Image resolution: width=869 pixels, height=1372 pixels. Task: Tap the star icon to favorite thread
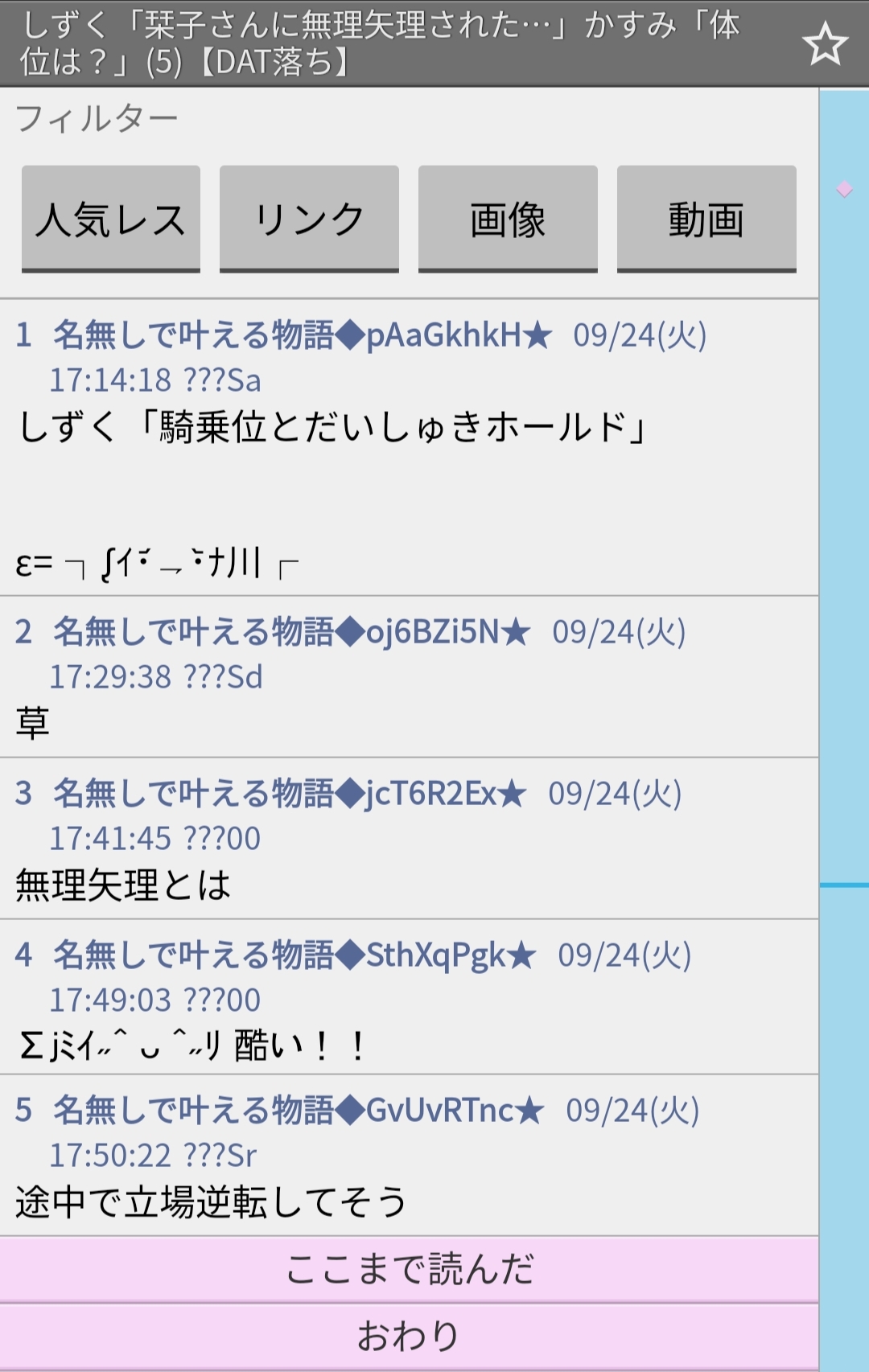tap(825, 44)
